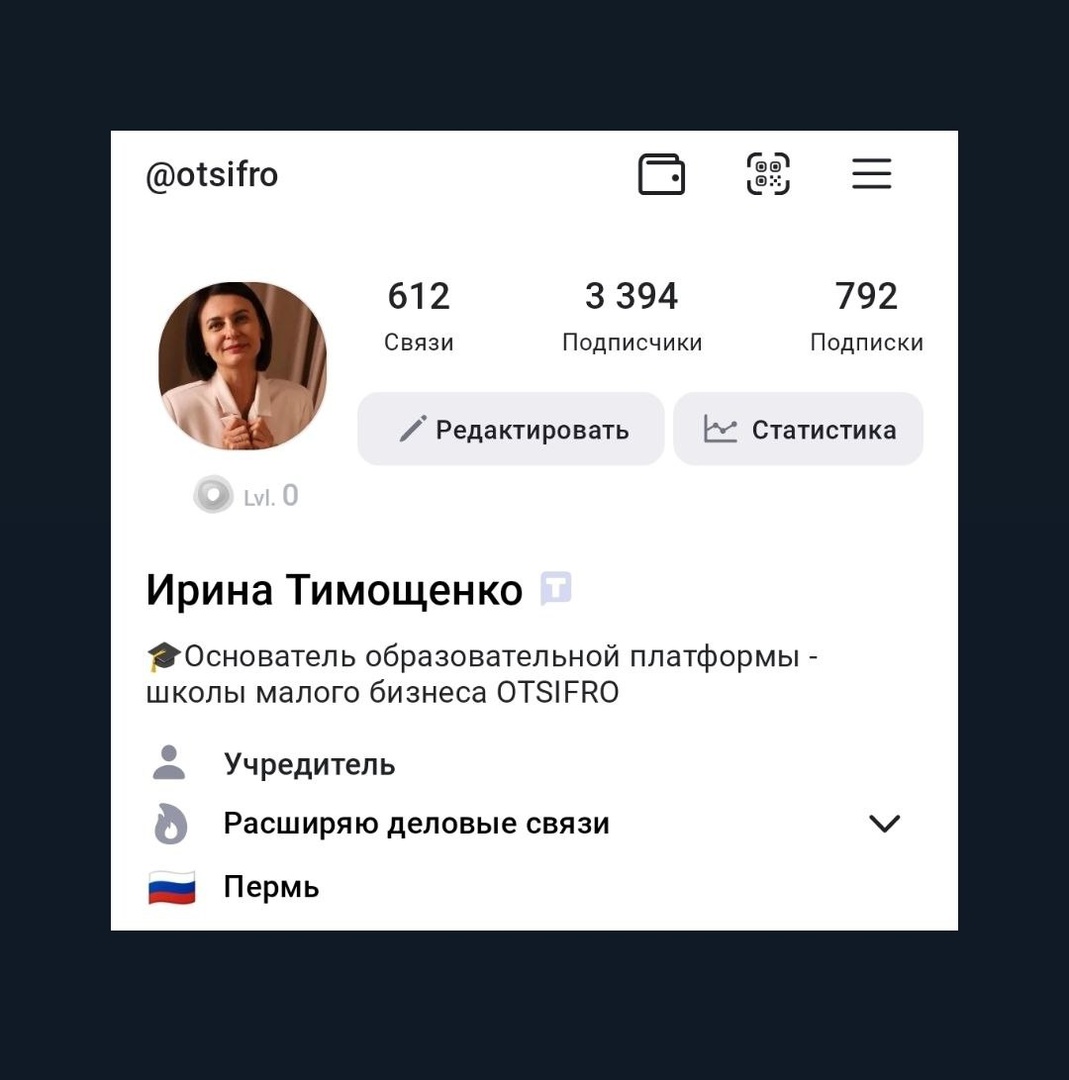Open the @otsifro username label
This screenshot has height=1080, width=1069.
click(x=212, y=173)
